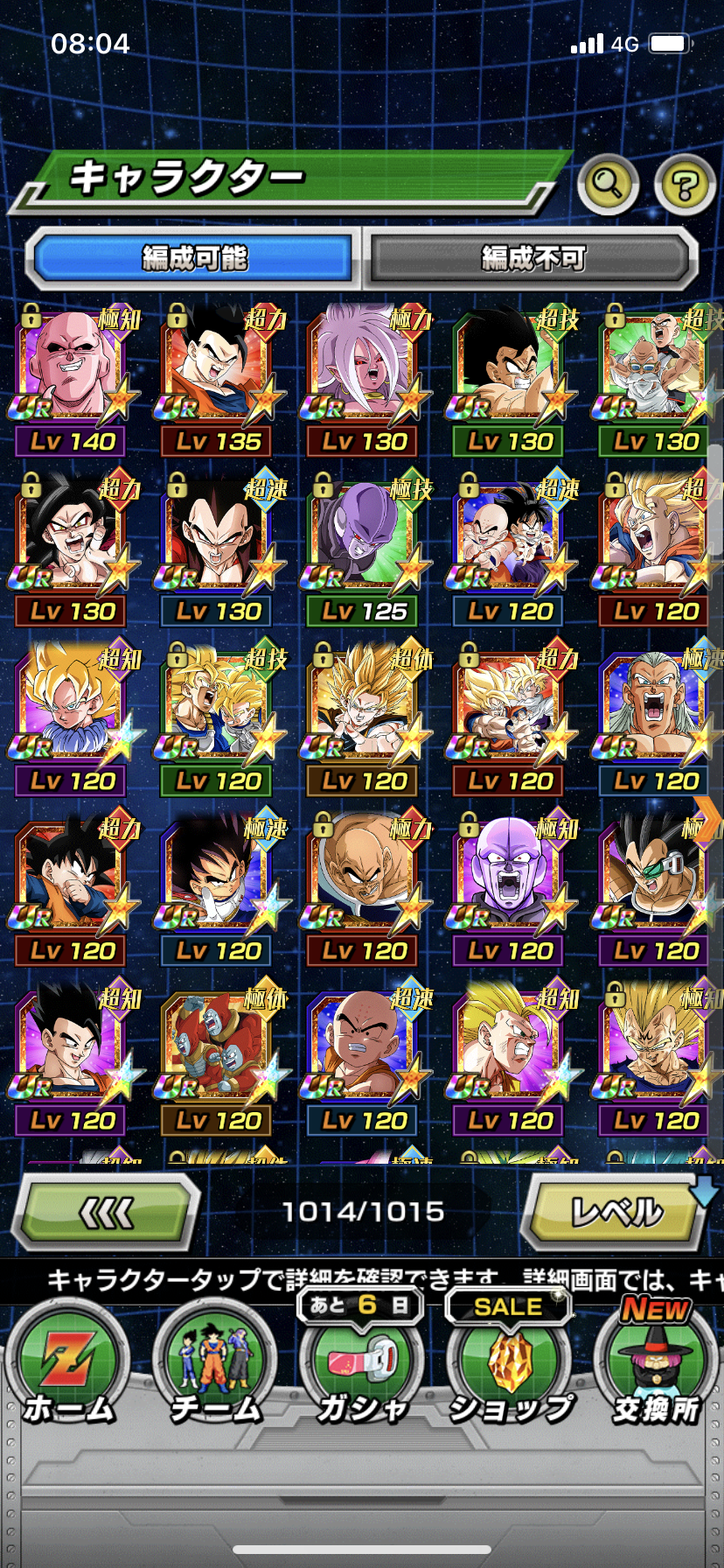The image size is (724, 1568).
Task: Tap the orange next-page arrow
Action: [709, 818]
